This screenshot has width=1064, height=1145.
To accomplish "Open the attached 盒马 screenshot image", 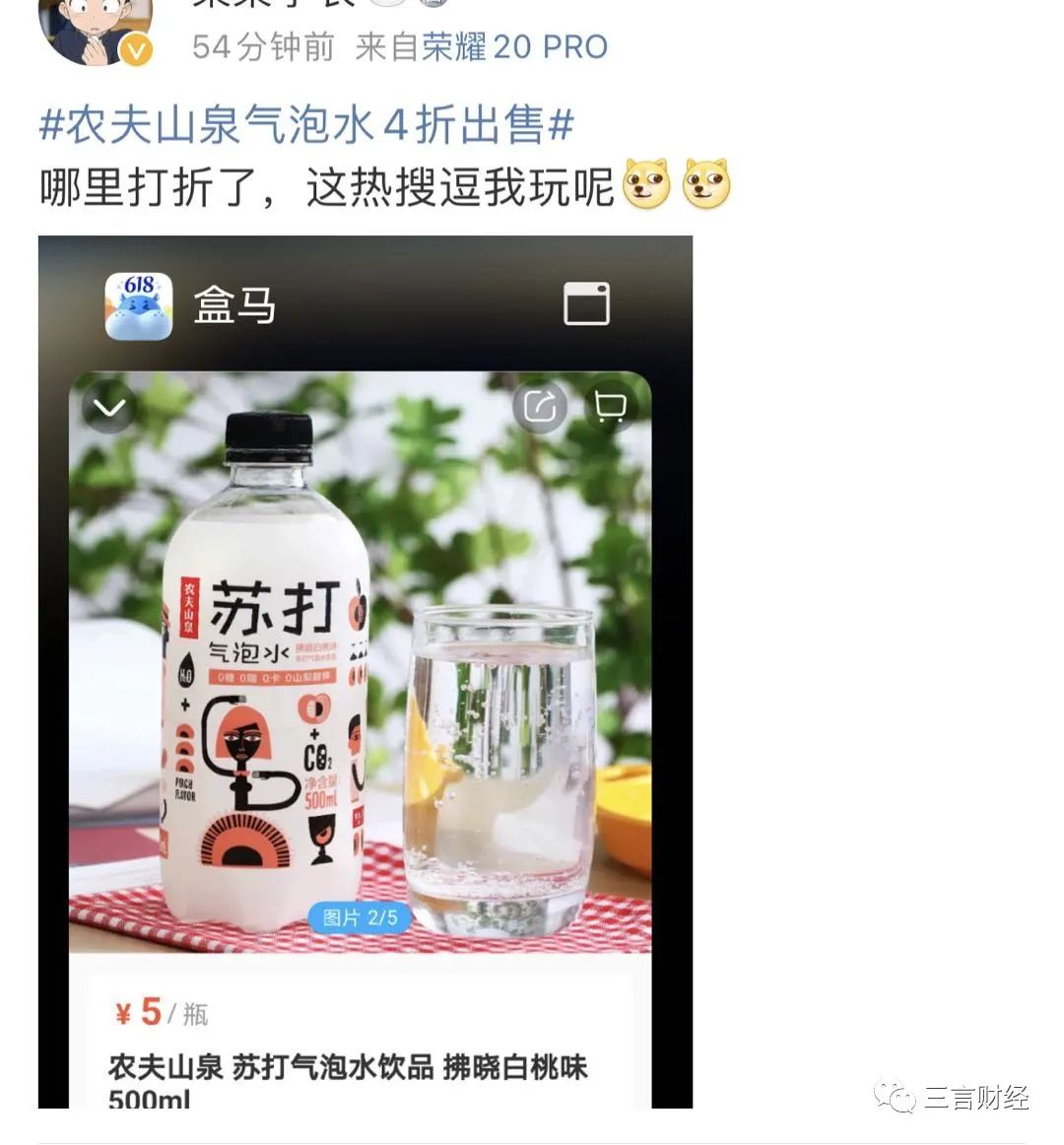I will coord(365,670).
